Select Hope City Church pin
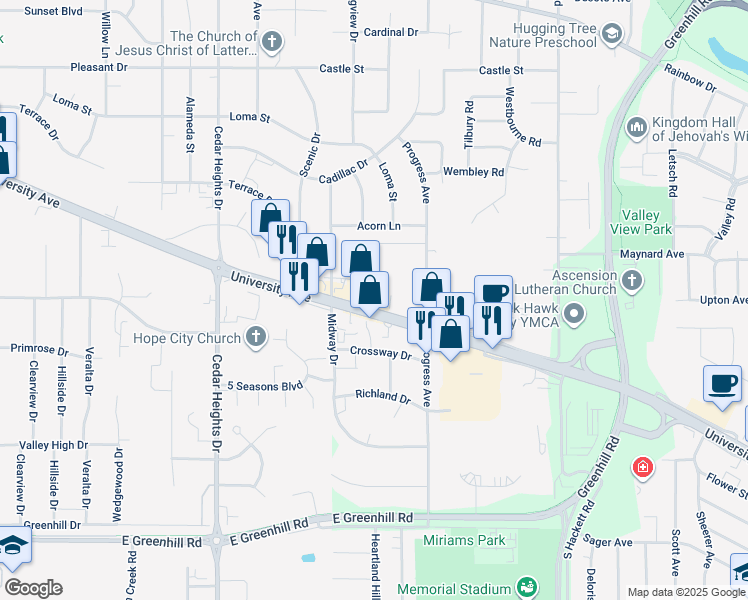748x600 pixels. tap(256, 337)
